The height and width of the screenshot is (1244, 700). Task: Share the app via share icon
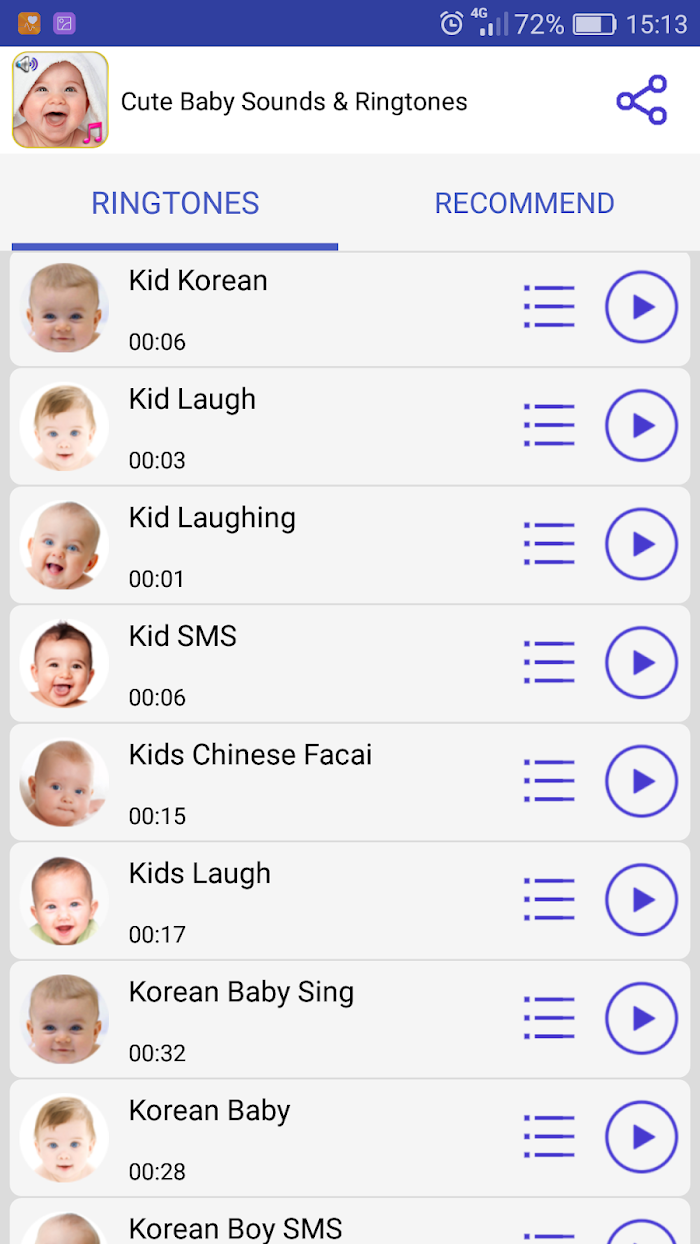click(642, 100)
